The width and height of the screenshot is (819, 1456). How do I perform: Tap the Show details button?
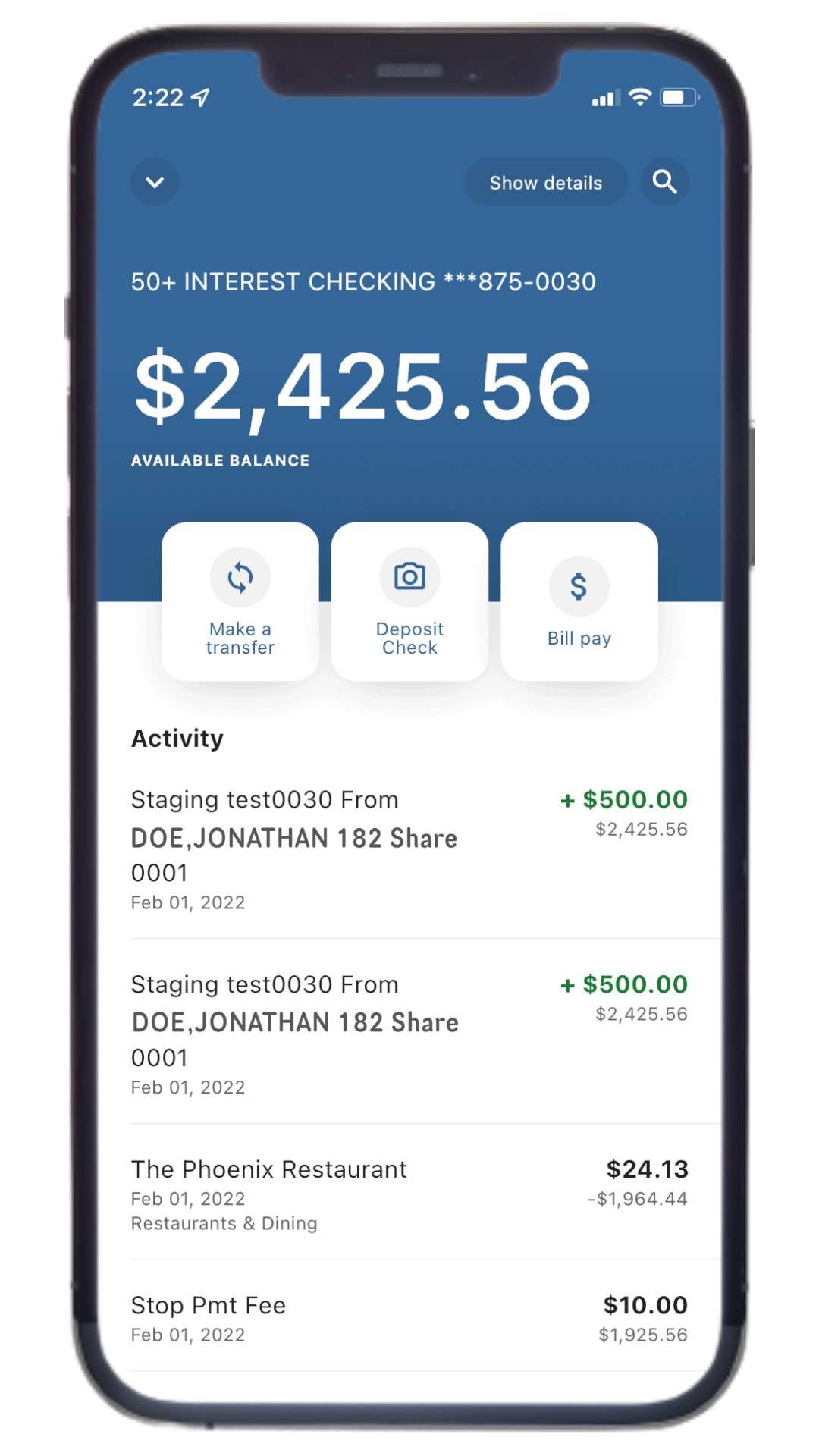(x=546, y=182)
